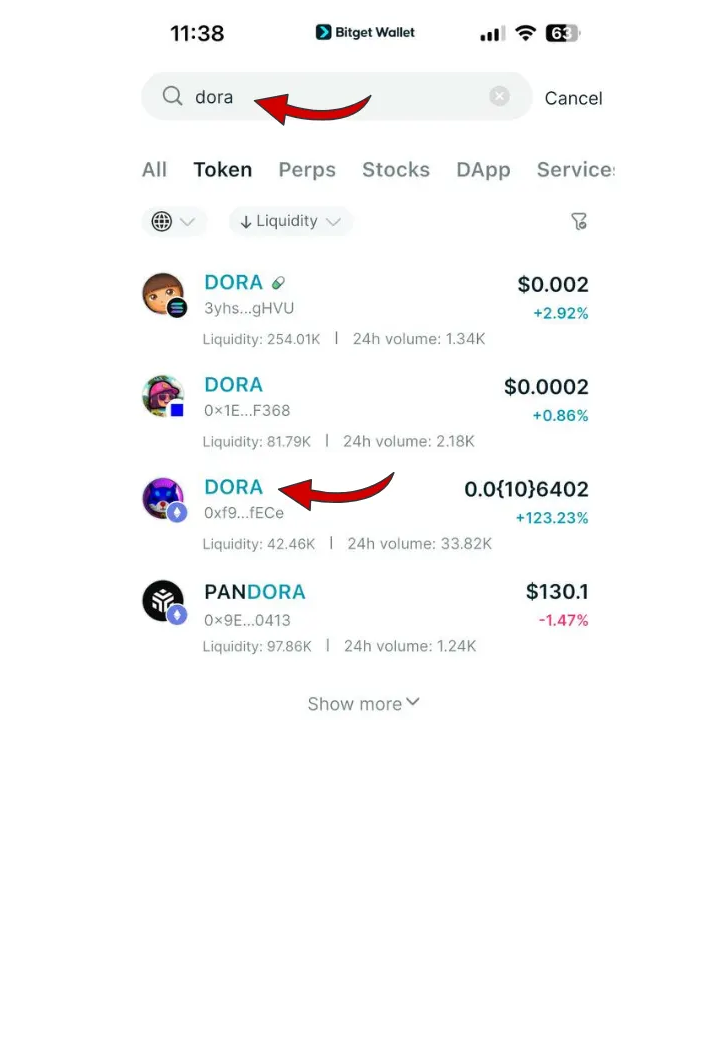723x1038 pixels.
Task: Open the blue chain badge on third DORA
Action: tap(180, 512)
